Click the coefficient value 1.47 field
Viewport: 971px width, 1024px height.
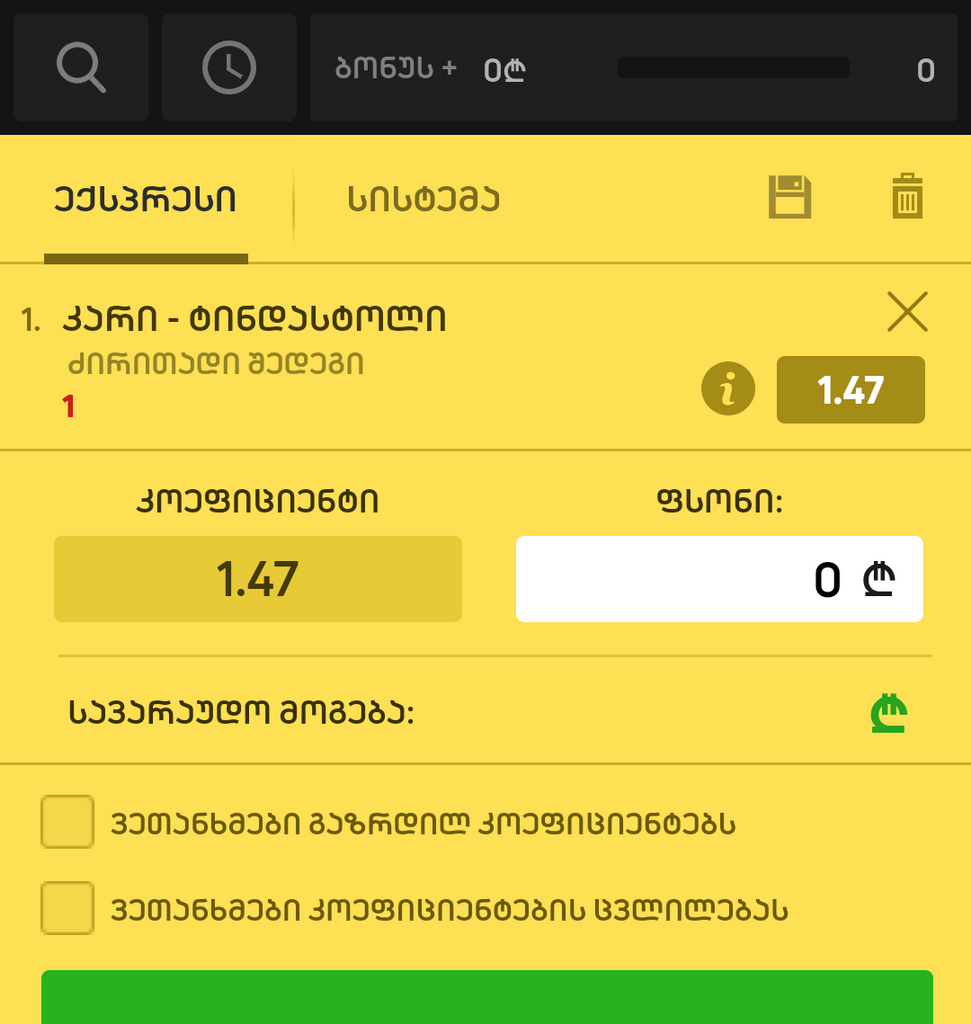click(x=257, y=578)
